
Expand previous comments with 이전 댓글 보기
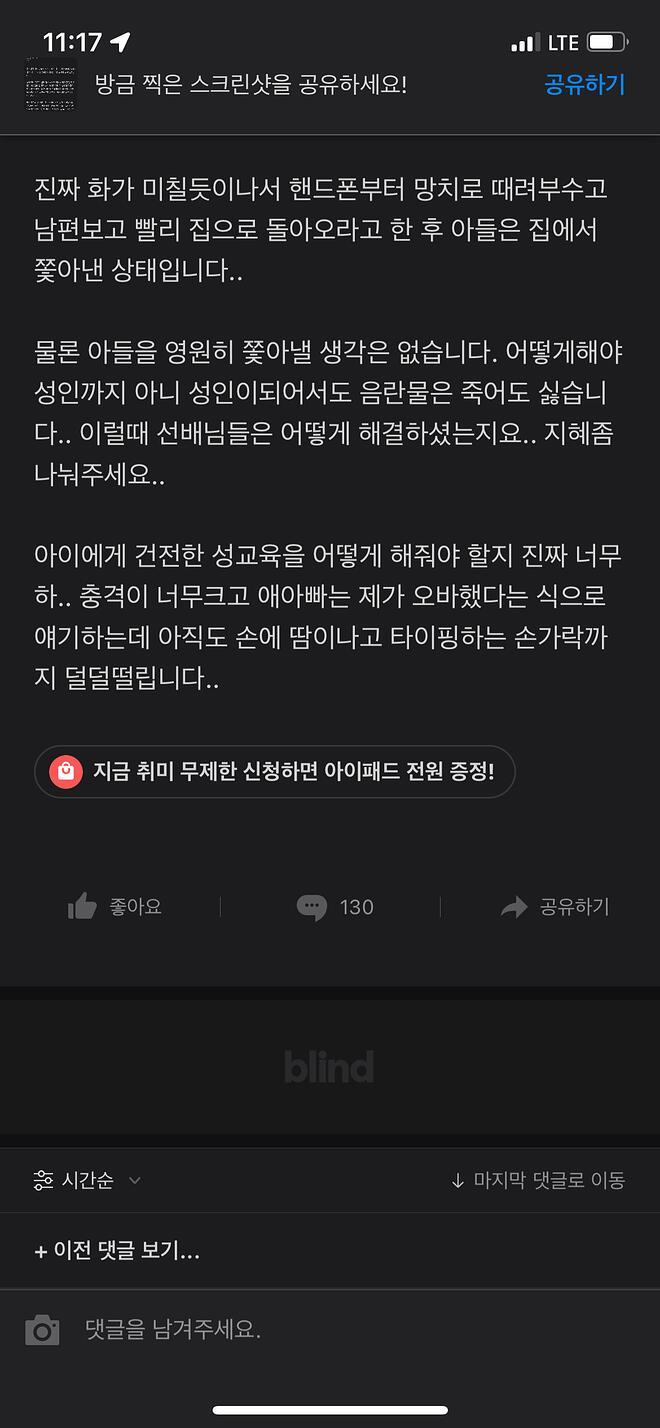(117, 1251)
